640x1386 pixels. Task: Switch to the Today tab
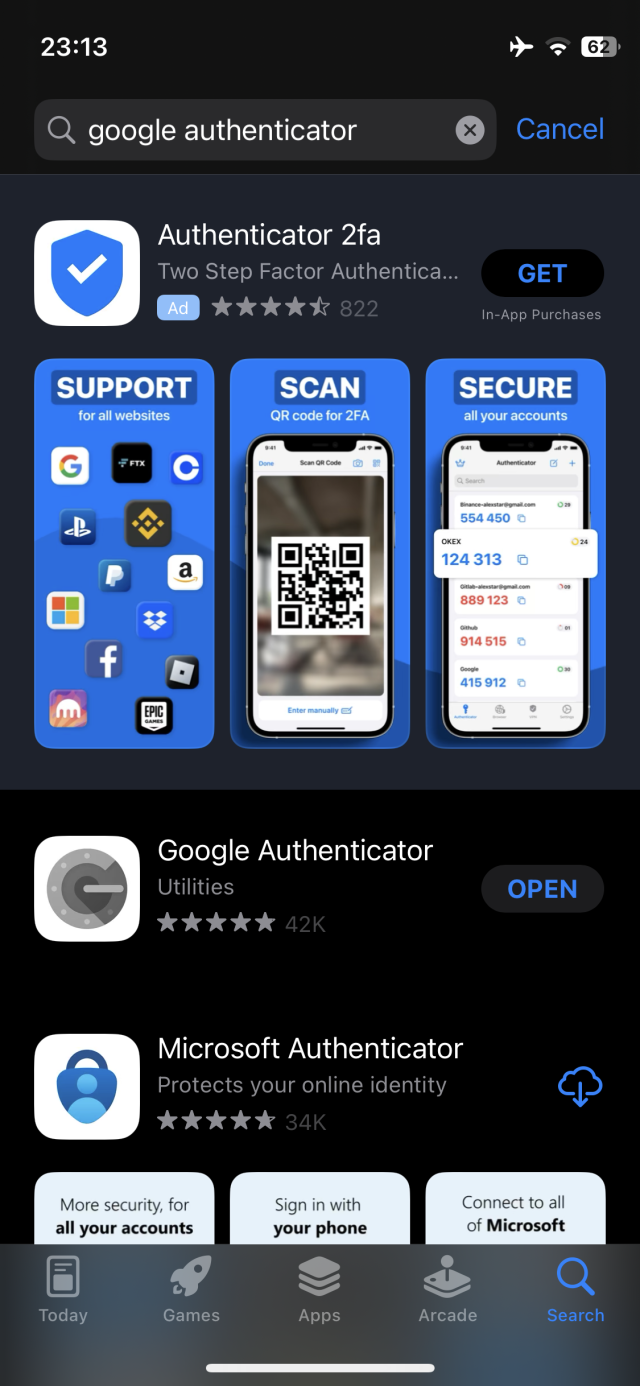point(63,1291)
